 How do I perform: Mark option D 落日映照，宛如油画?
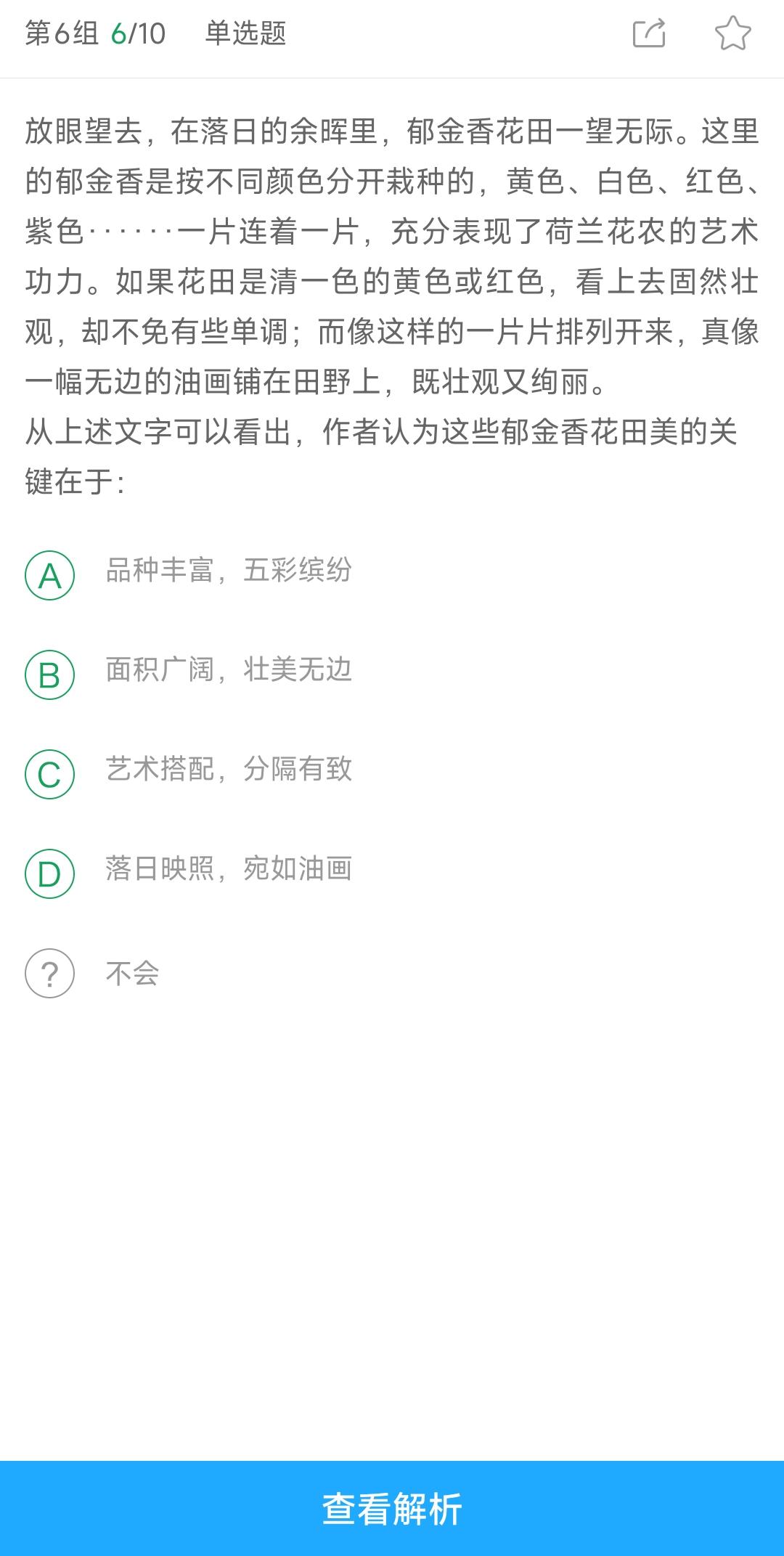coord(50,873)
